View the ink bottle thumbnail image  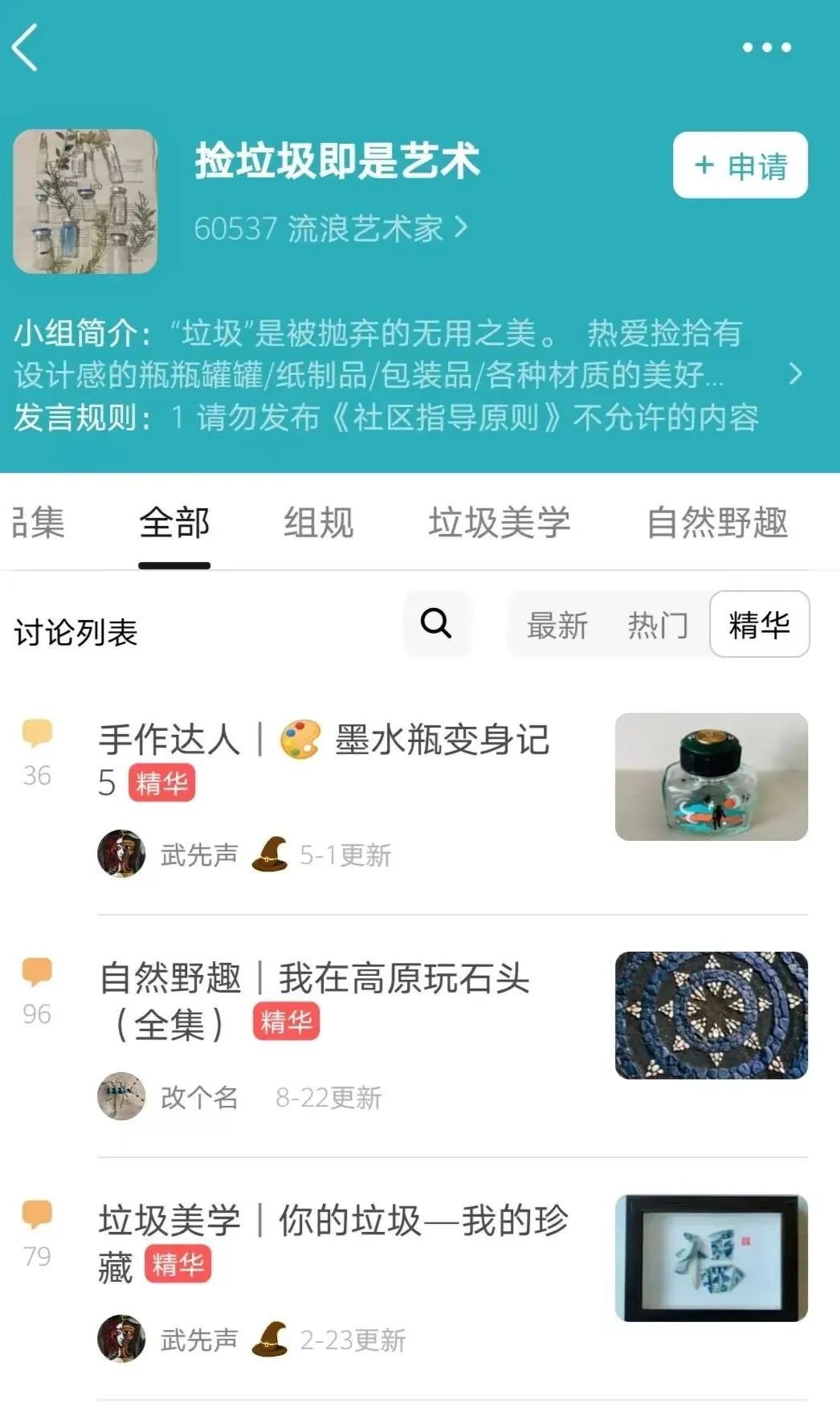tap(711, 777)
